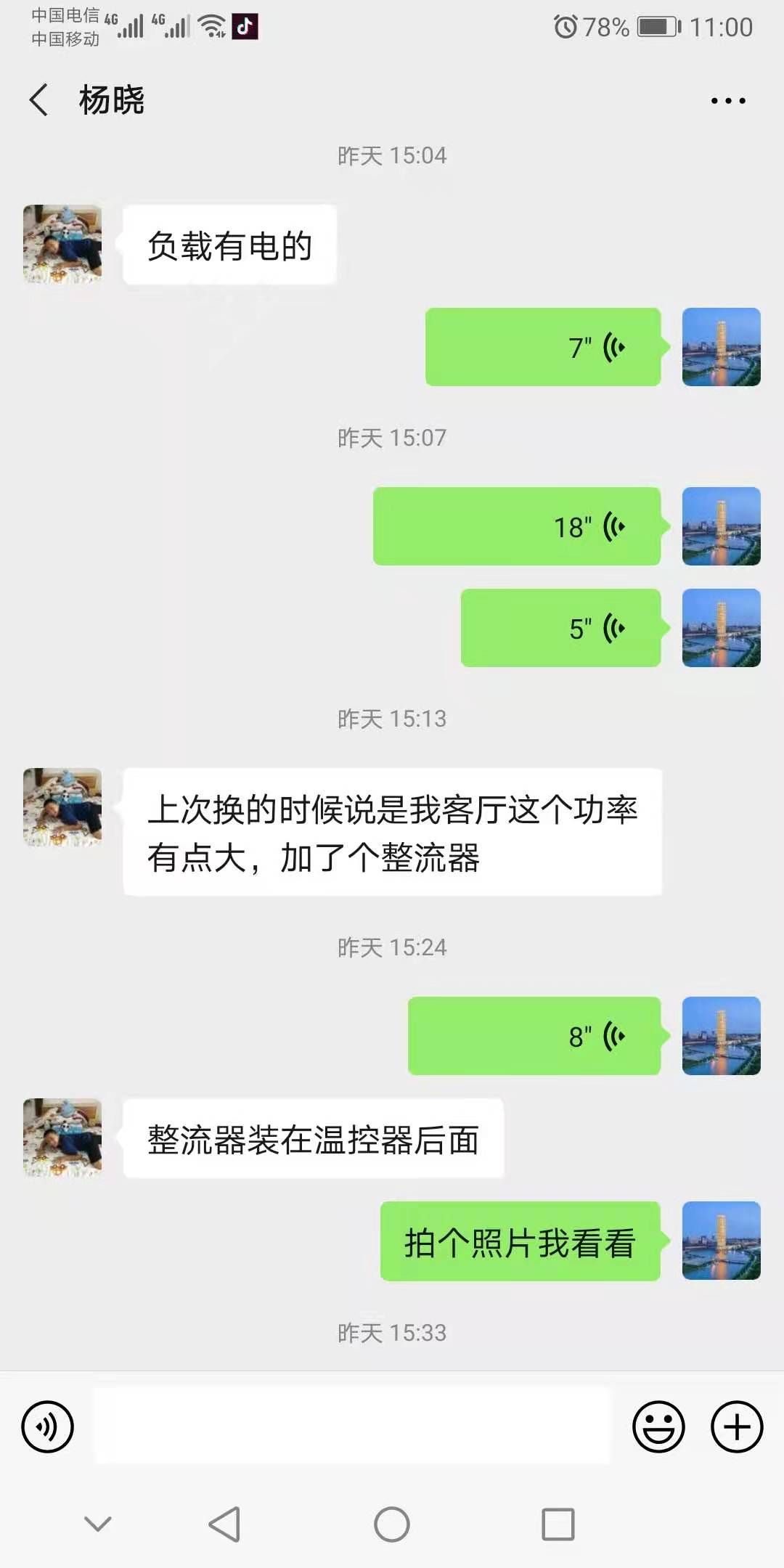Play the 8" voice message
Image resolution: width=784 pixels, height=1568 pixels.
pyautogui.click(x=534, y=1037)
